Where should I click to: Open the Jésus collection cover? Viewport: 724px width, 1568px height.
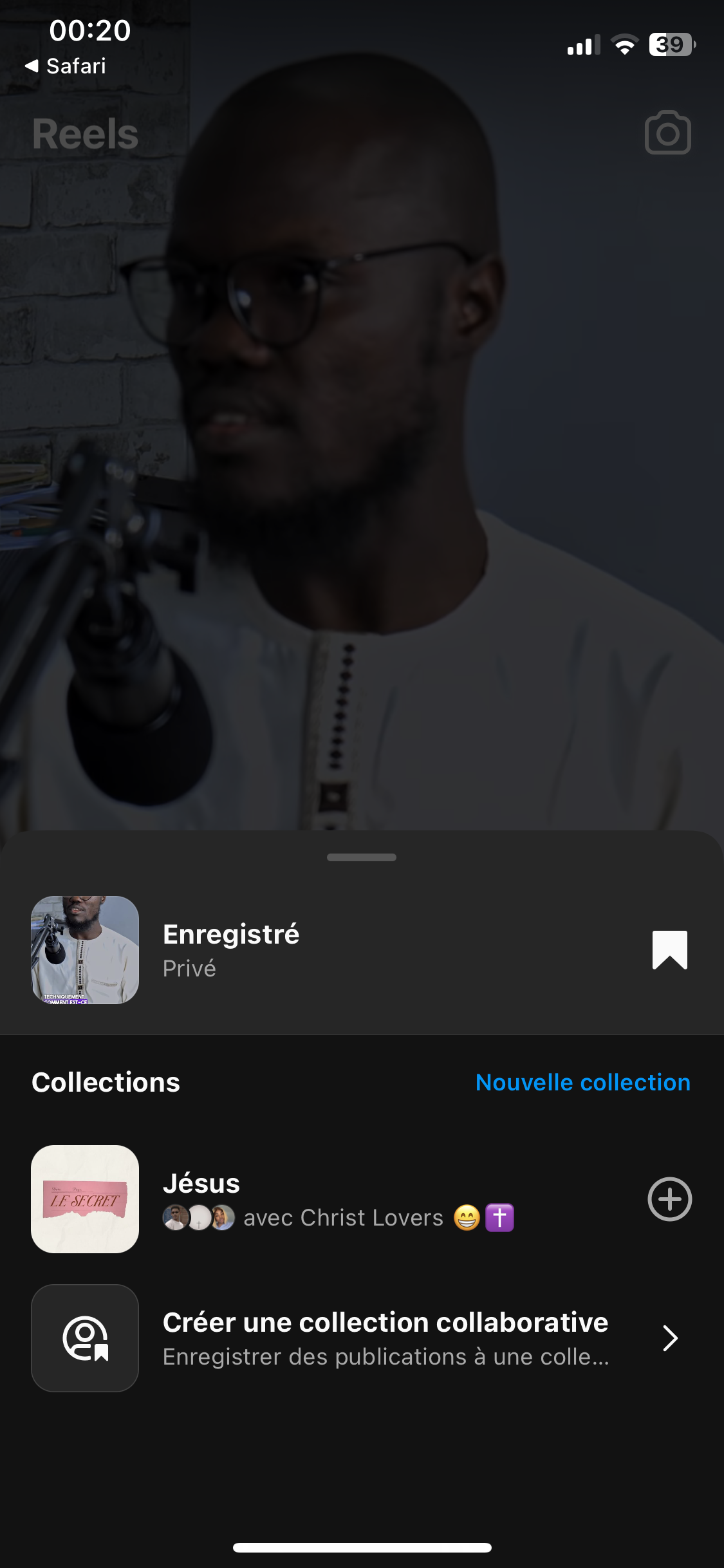pos(85,1199)
